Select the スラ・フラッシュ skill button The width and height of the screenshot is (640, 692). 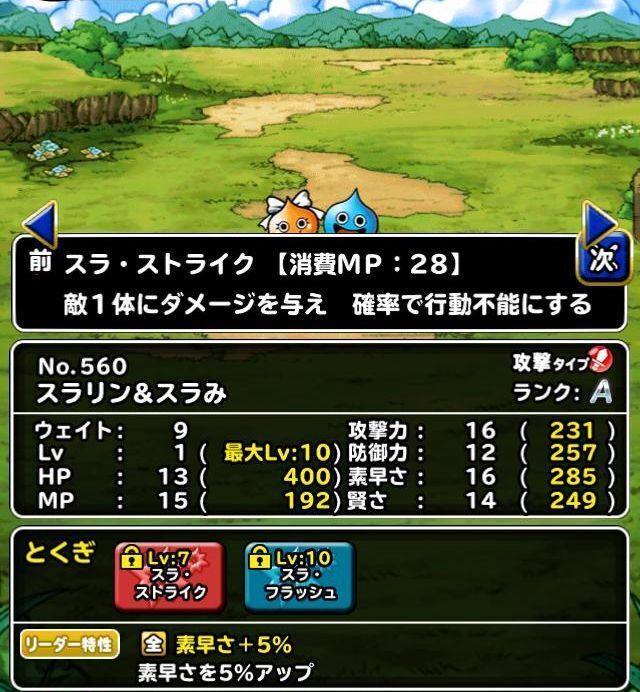tap(297, 574)
